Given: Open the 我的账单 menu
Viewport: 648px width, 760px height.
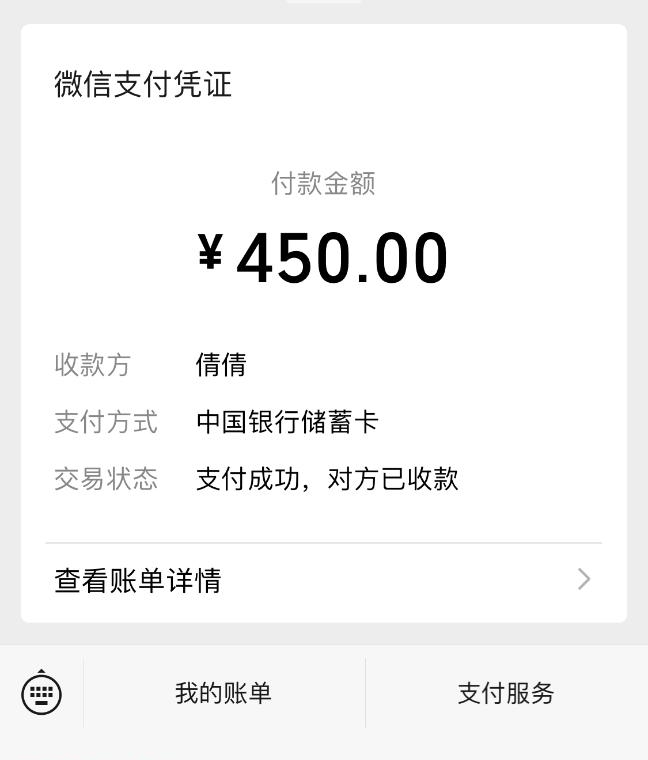Looking at the screenshot, I should tap(223, 693).
